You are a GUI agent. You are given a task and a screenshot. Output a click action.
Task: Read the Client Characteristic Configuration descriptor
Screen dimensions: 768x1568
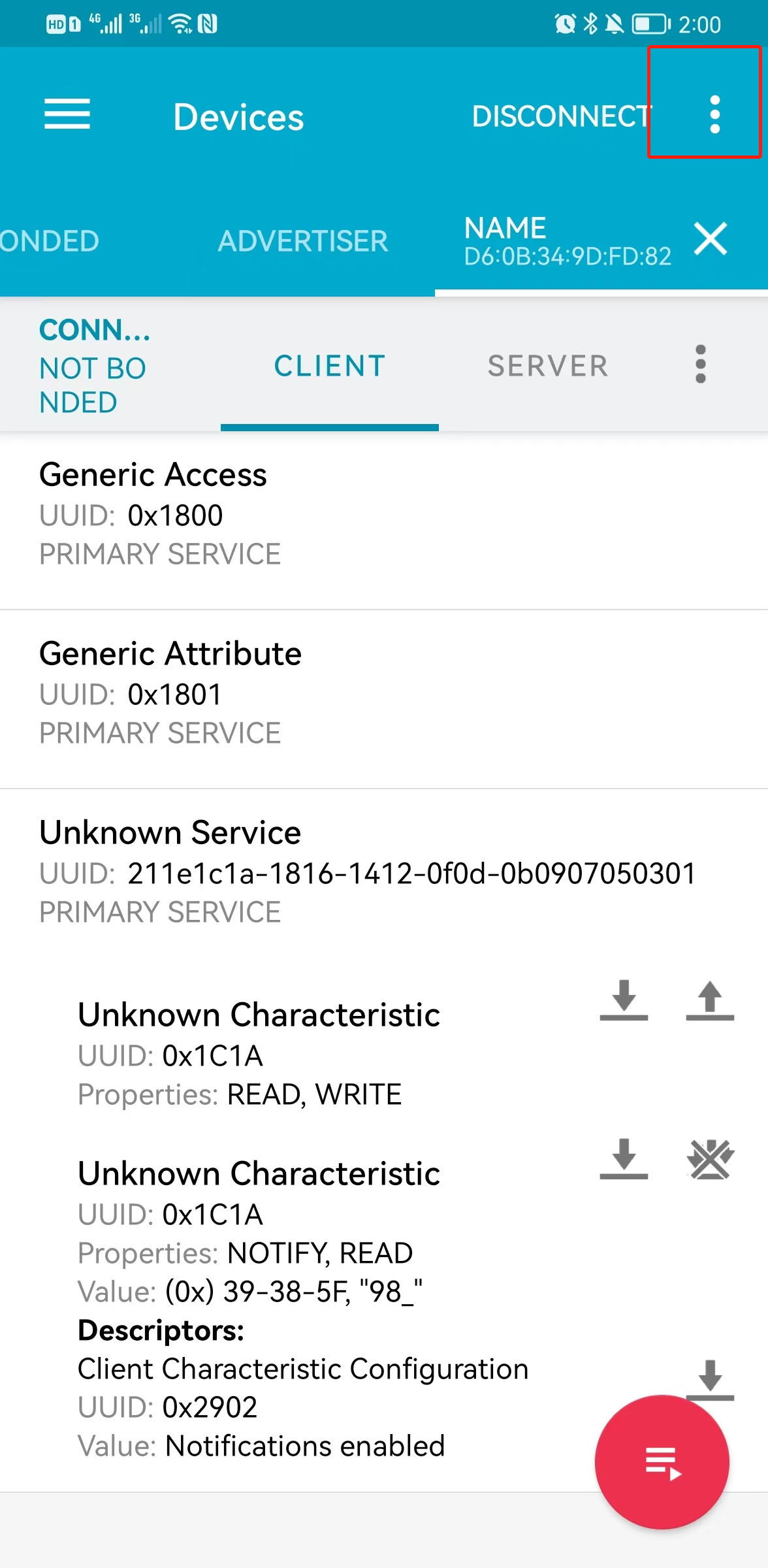click(710, 1377)
